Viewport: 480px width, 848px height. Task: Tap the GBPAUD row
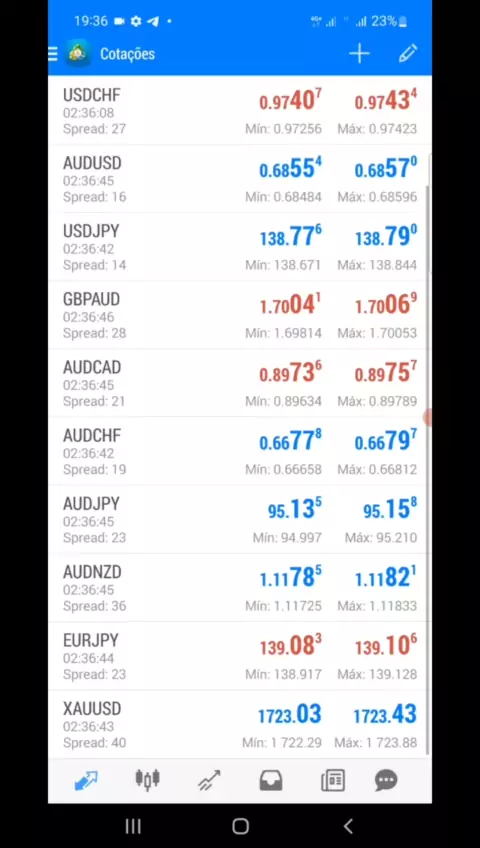tap(239, 315)
